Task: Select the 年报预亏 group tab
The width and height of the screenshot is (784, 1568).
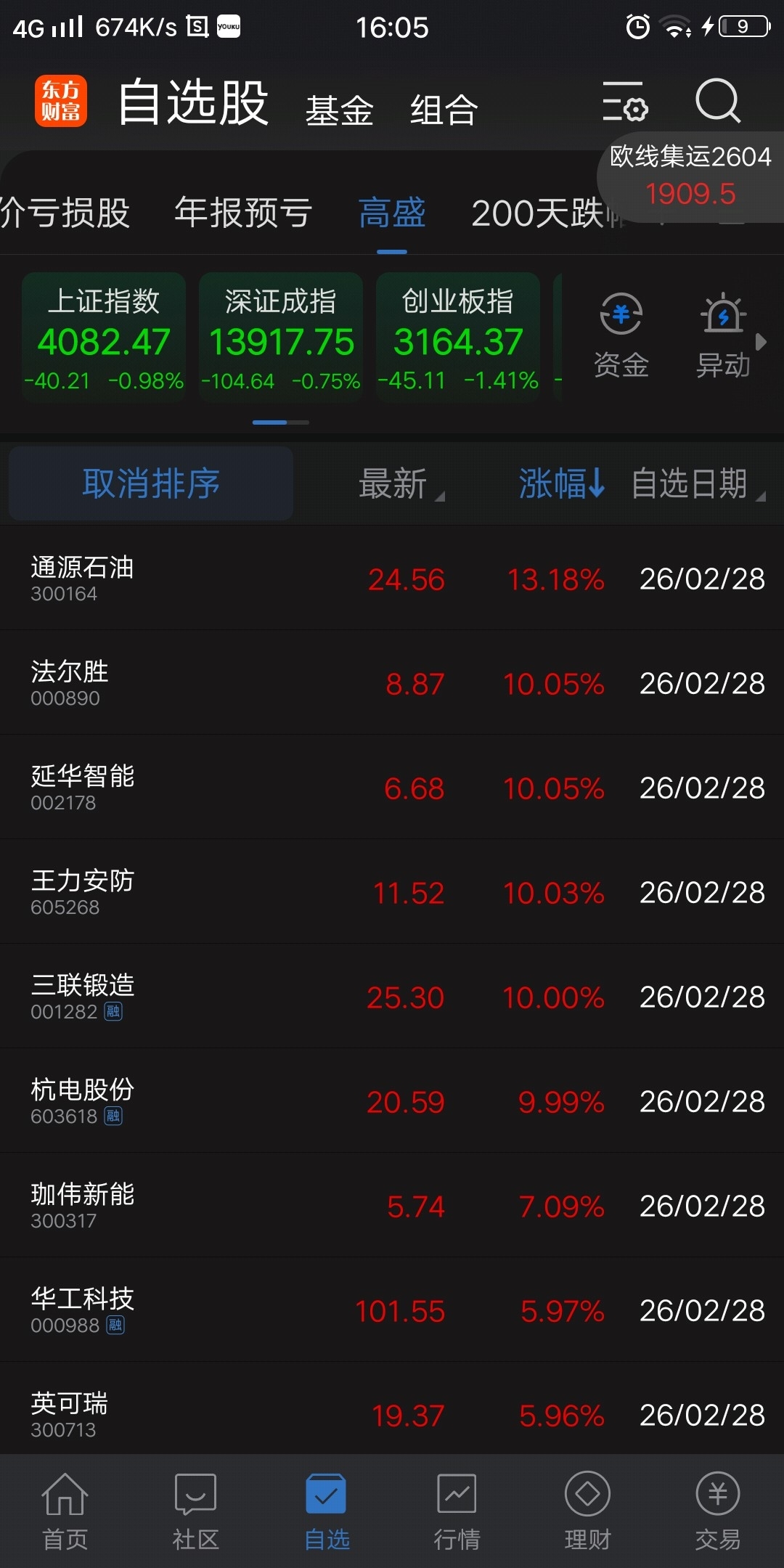Action: coord(243,213)
